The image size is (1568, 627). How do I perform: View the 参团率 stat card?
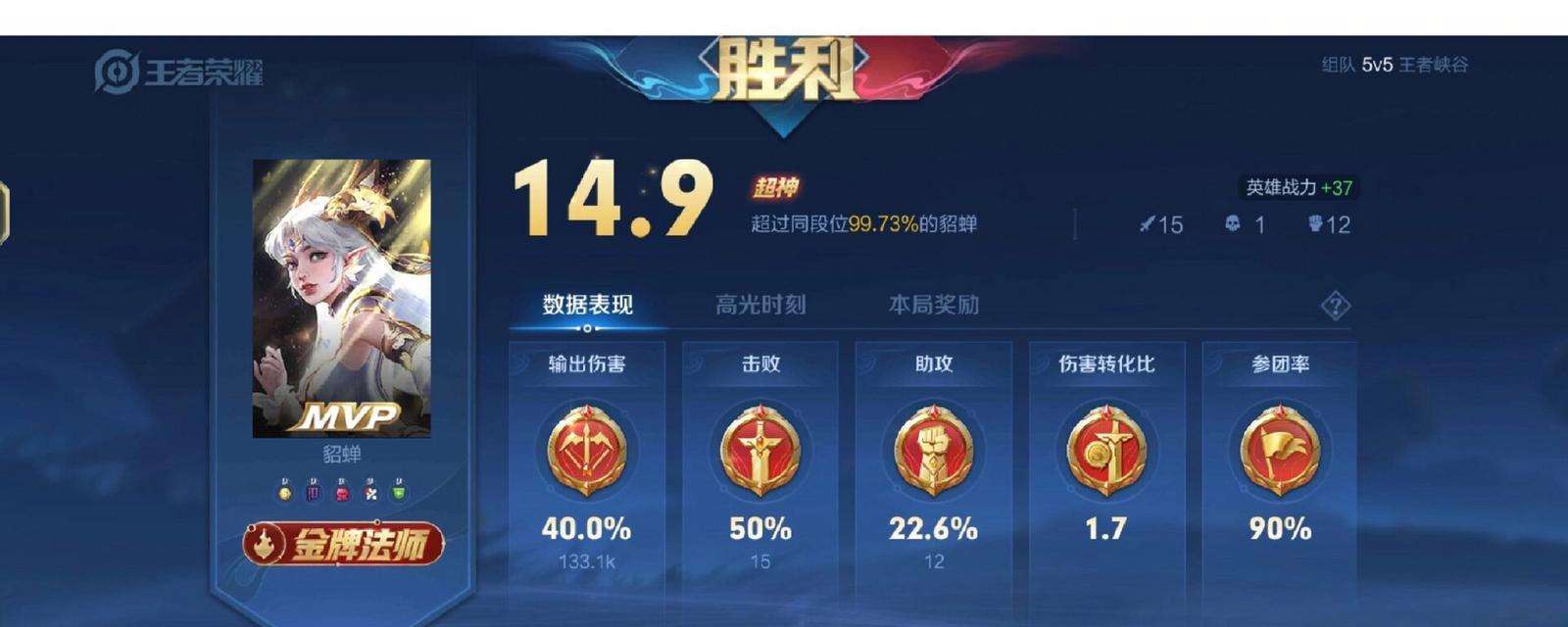coord(1279,460)
